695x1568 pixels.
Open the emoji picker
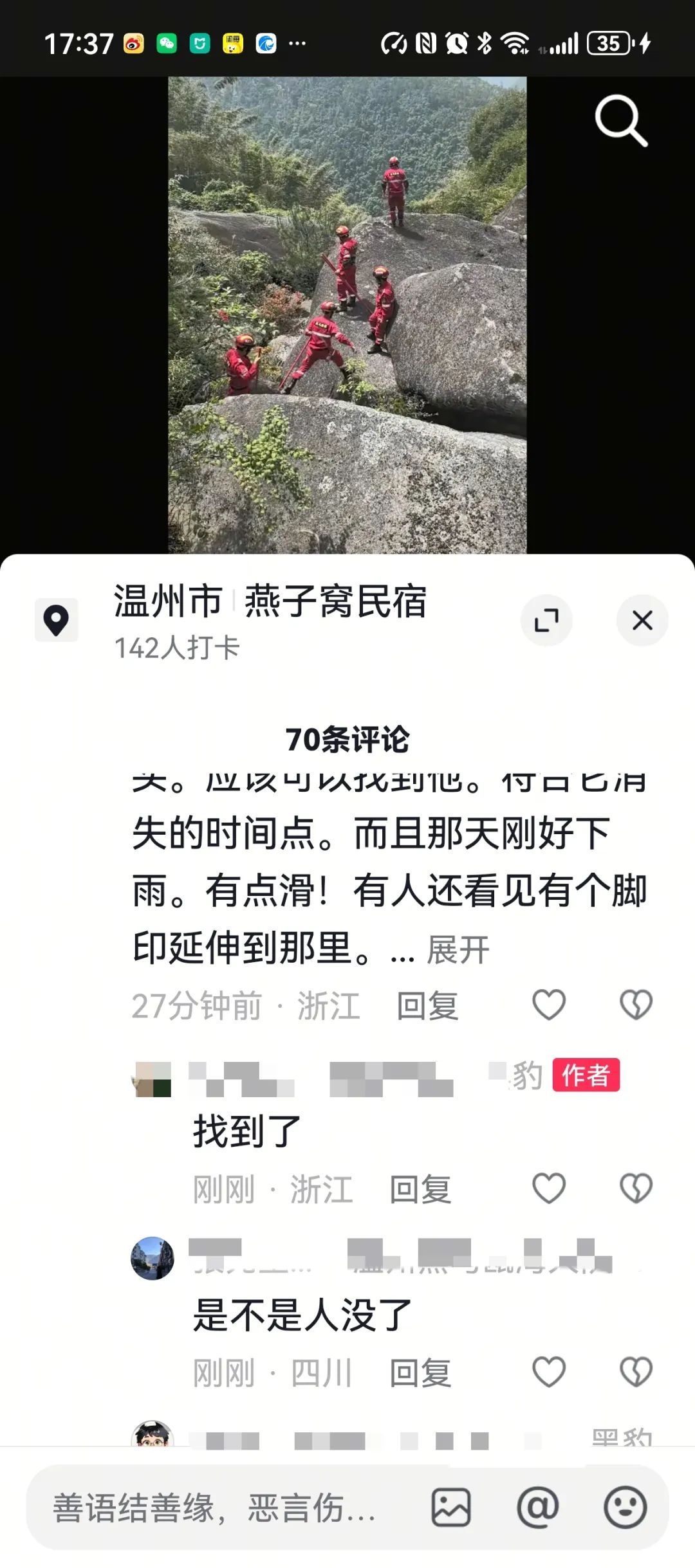click(x=625, y=1508)
